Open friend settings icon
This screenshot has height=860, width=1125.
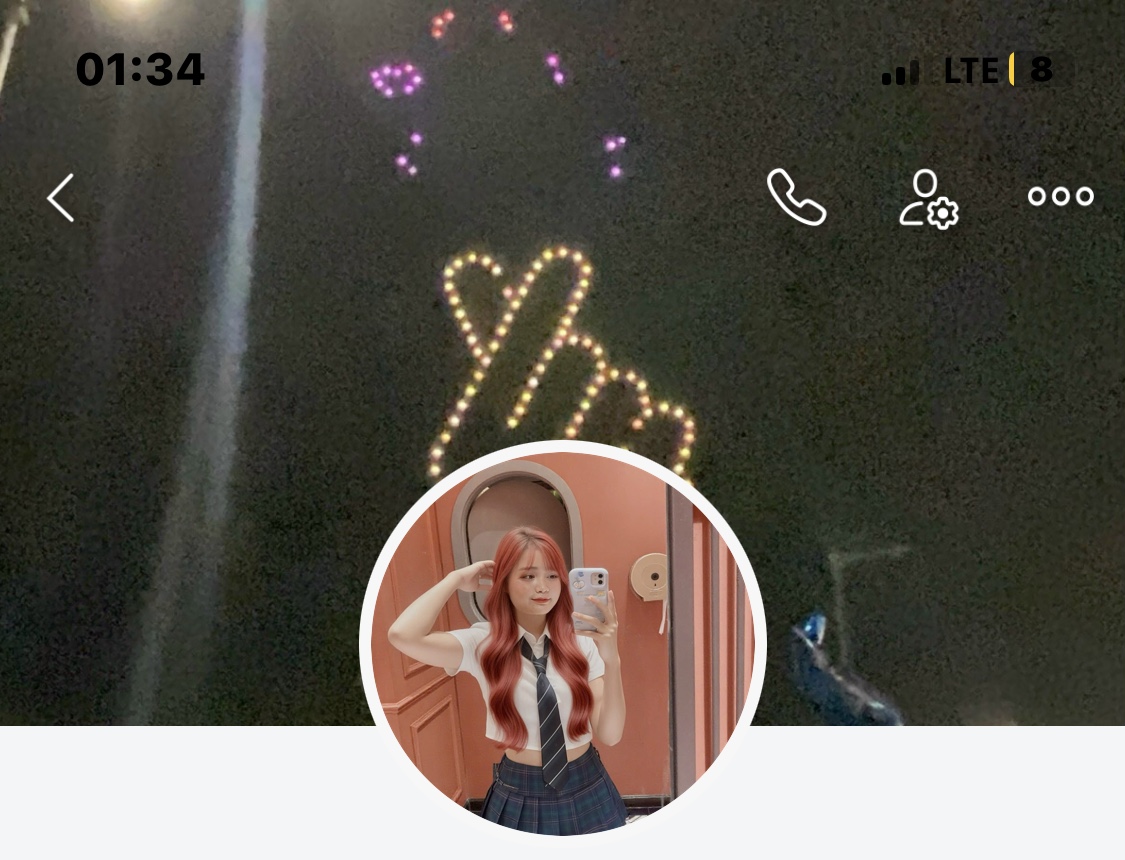pos(928,198)
